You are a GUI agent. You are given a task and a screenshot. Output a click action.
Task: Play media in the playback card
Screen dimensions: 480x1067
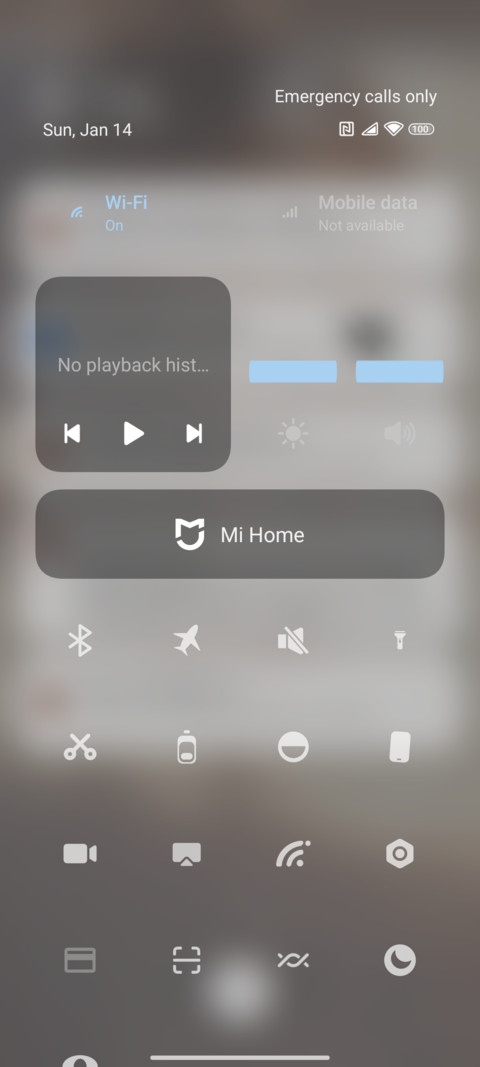133,433
